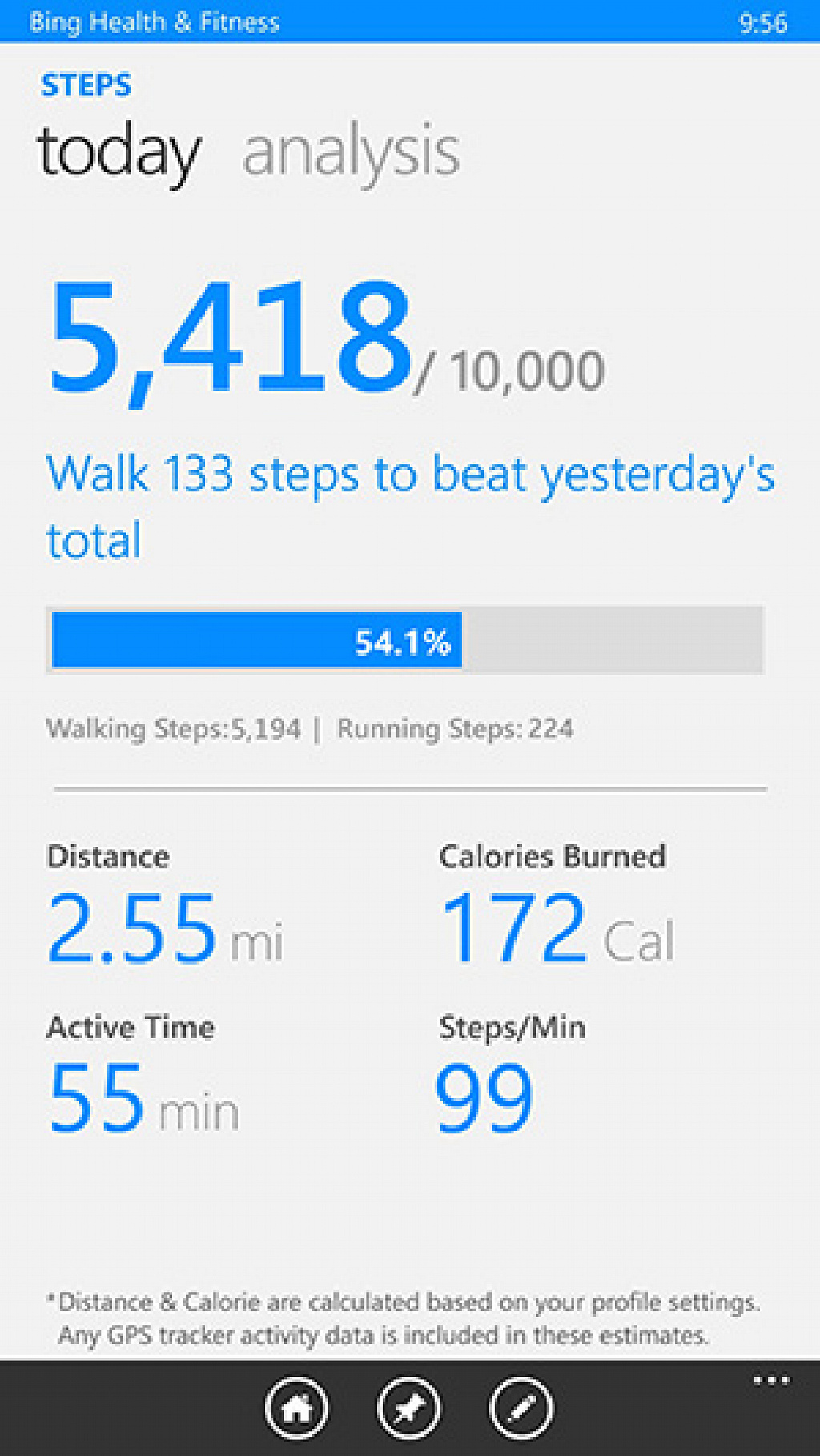Pin steps tracker to start screen

click(x=408, y=1408)
